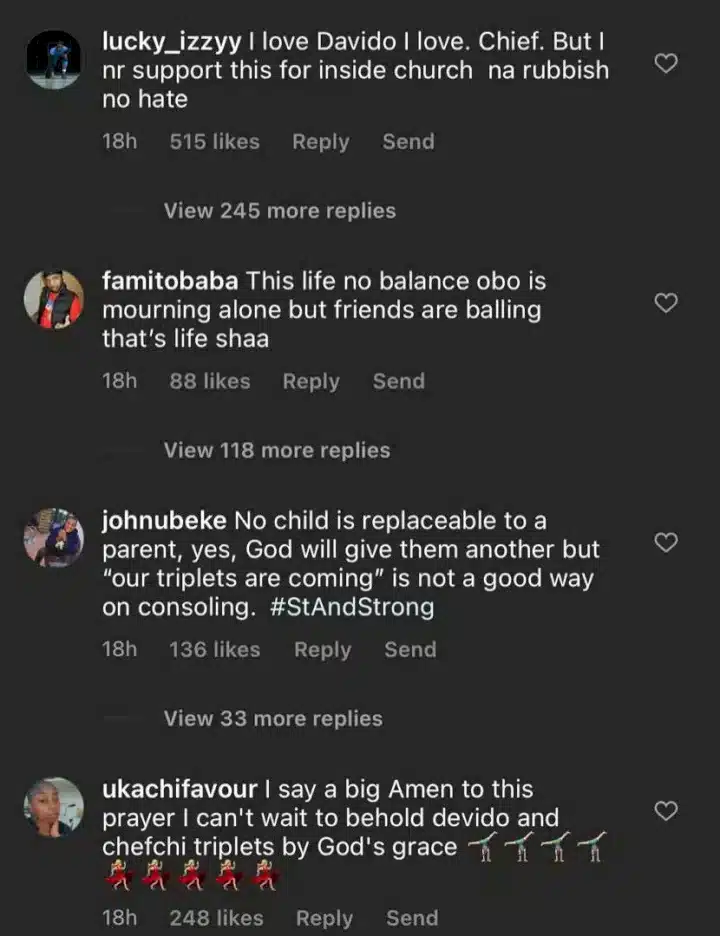Open famitobaba's profile avatar
The image size is (720, 936).
(x=53, y=298)
